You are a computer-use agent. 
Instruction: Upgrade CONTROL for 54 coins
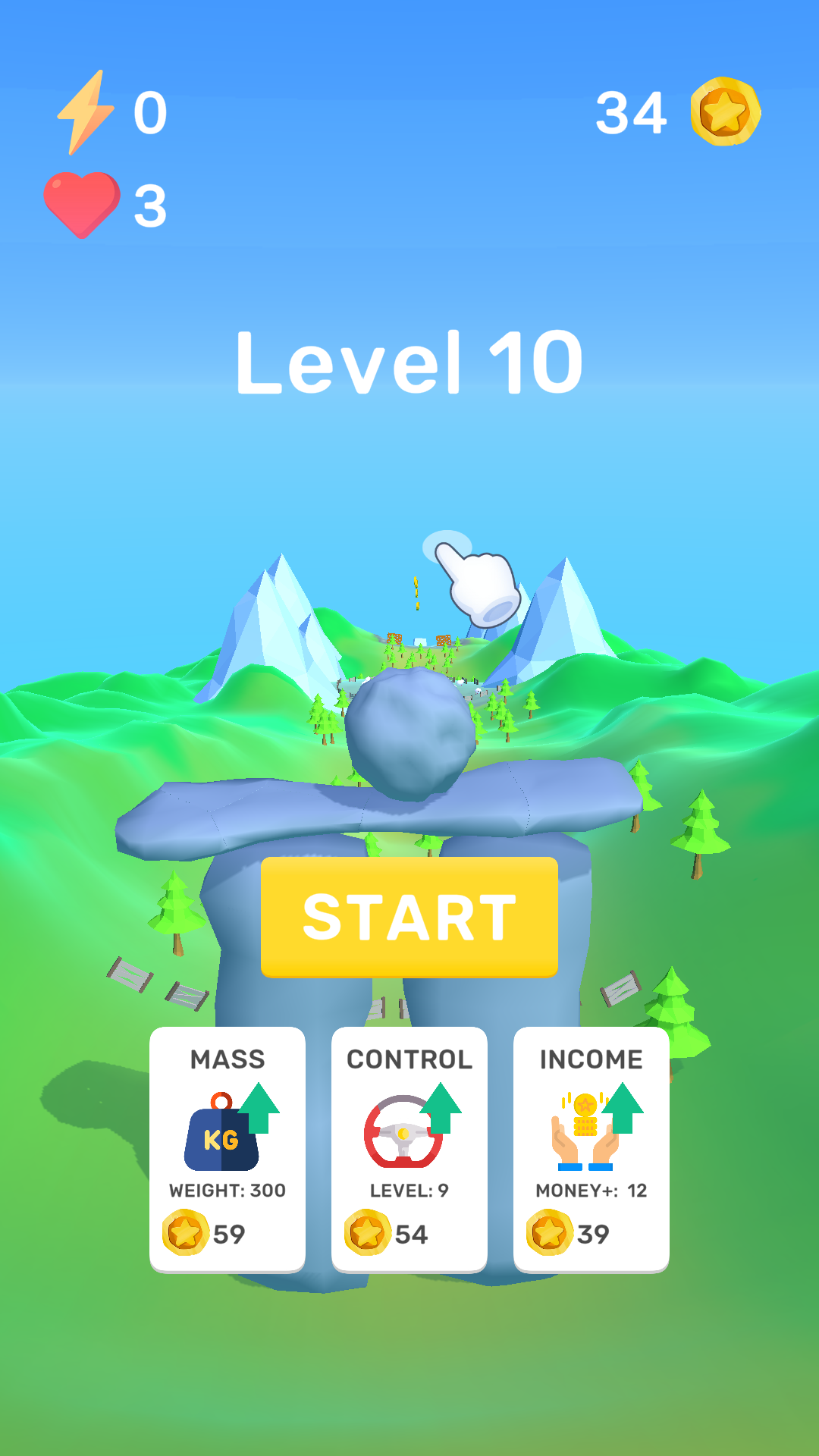409,1149
